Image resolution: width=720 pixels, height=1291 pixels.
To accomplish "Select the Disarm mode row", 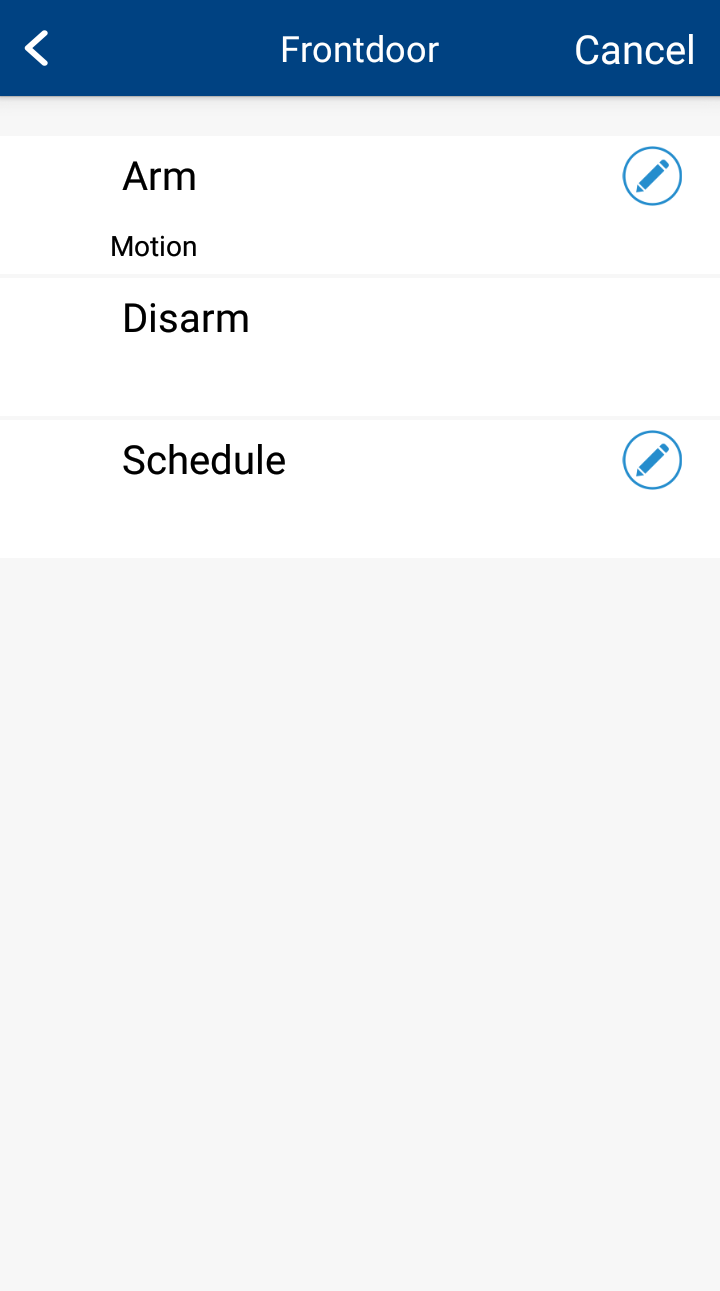I will (x=360, y=347).
